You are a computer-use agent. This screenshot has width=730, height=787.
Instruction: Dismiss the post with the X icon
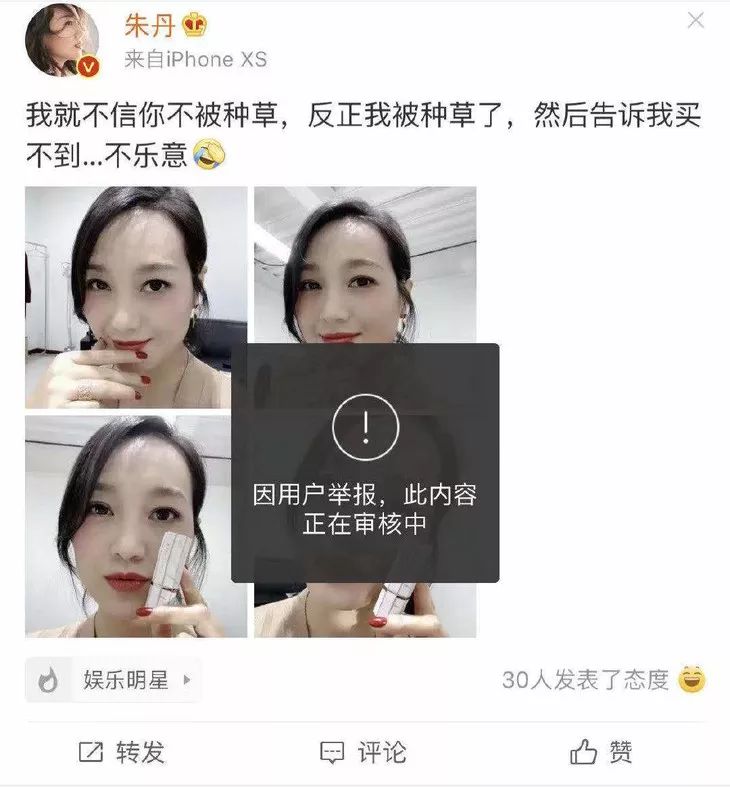(x=695, y=20)
